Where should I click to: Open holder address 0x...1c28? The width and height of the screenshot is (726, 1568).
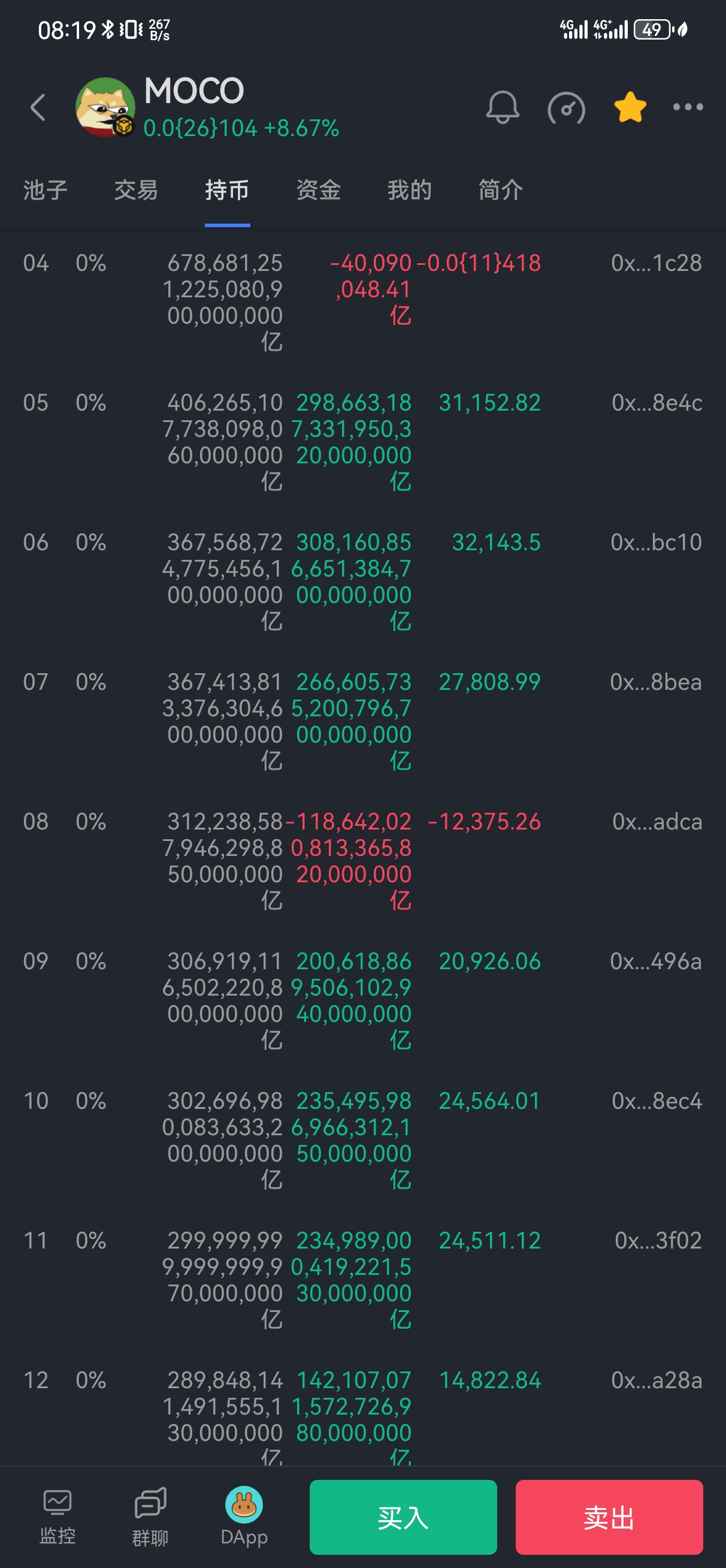point(656,263)
